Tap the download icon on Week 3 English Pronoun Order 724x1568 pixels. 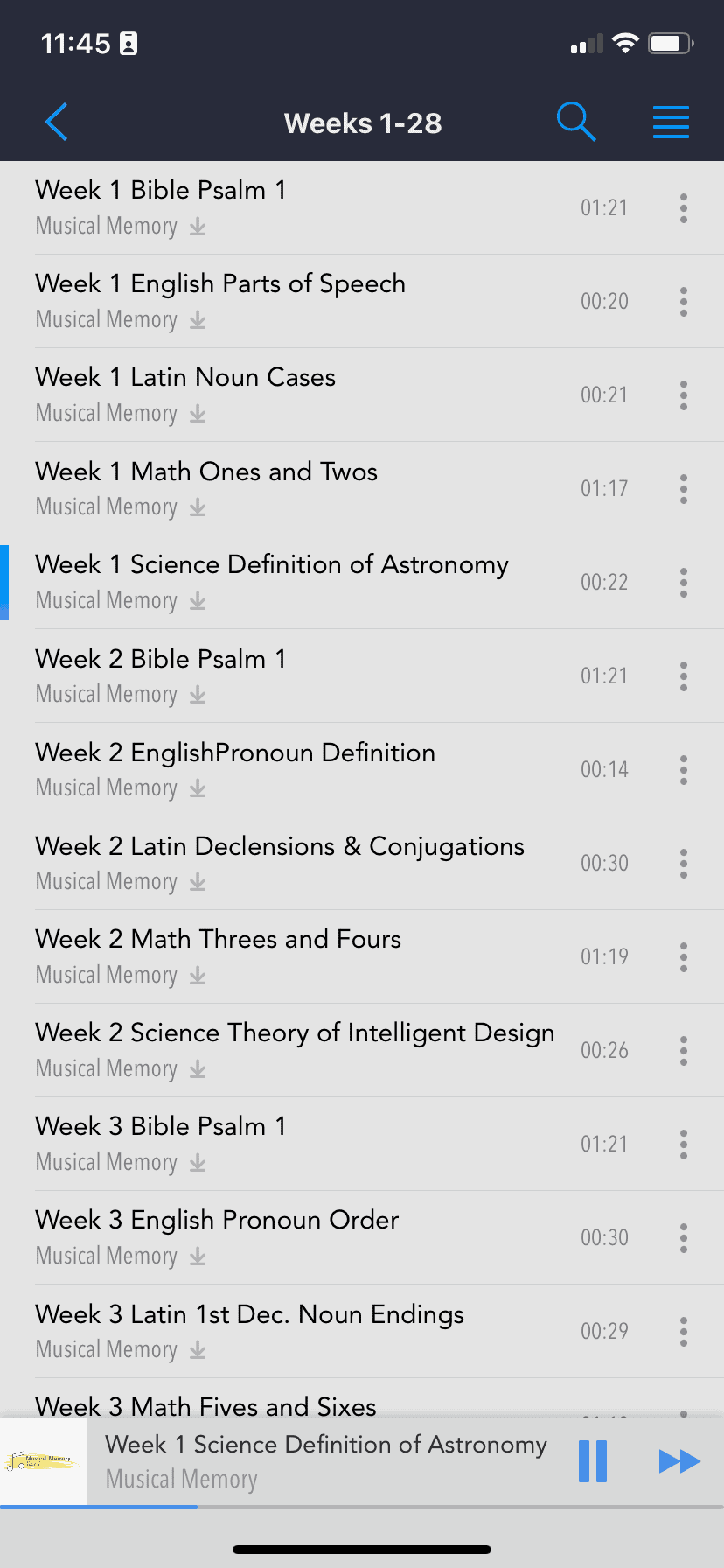[x=197, y=1257]
